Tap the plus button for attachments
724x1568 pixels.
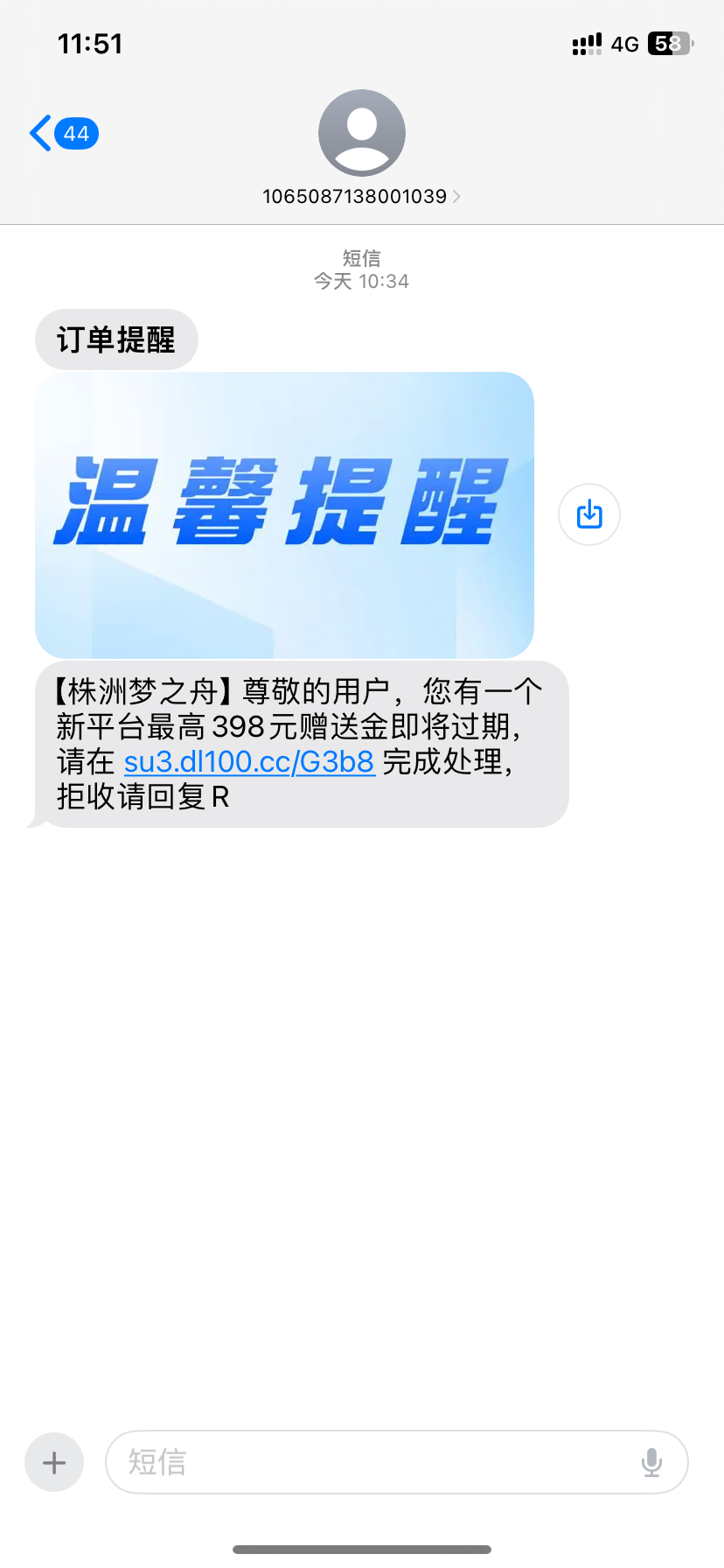(54, 1462)
